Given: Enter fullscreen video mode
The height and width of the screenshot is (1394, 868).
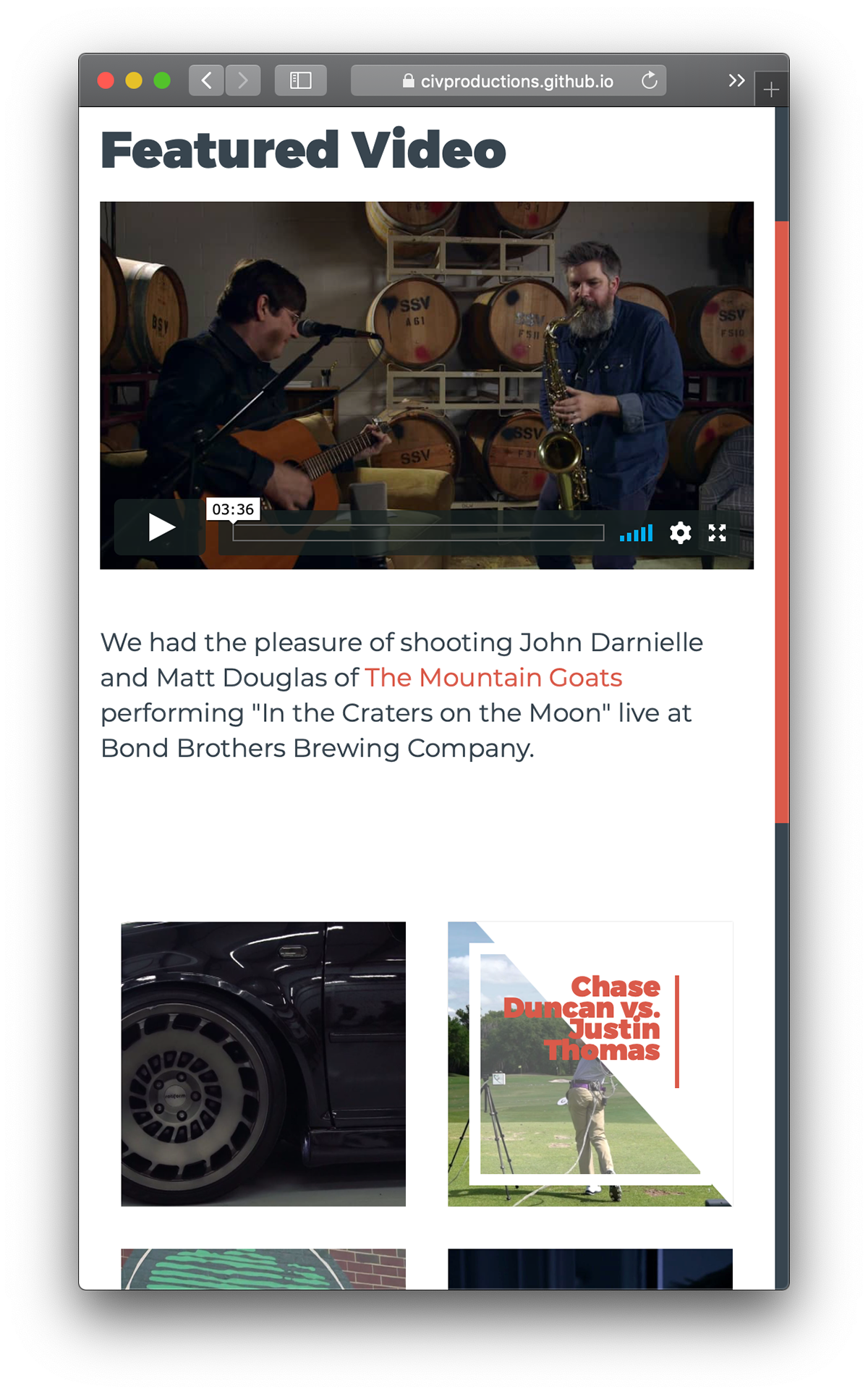Looking at the screenshot, I should click(x=717, y=533).
